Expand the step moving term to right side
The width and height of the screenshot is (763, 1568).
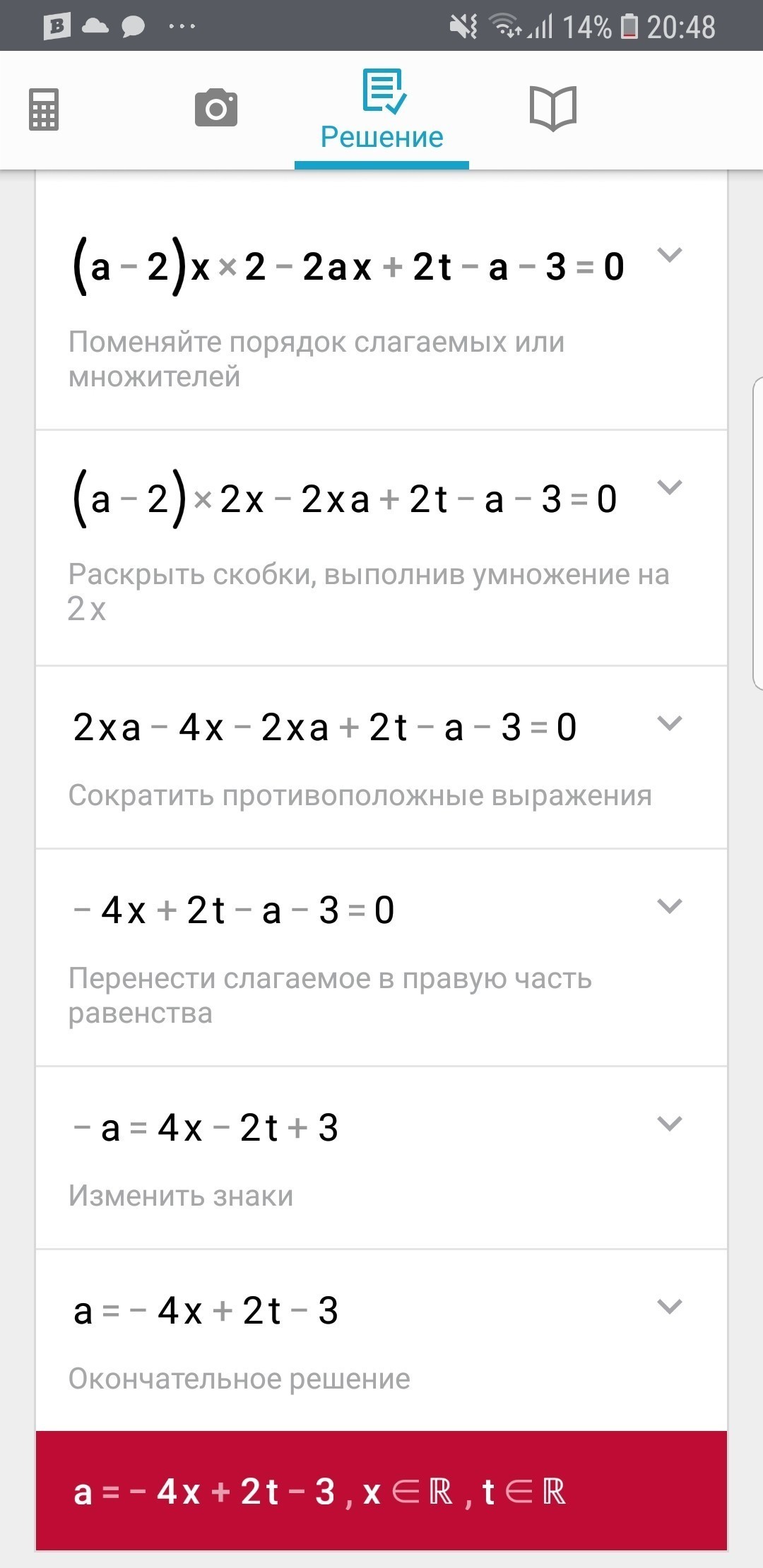coord(669,905)
